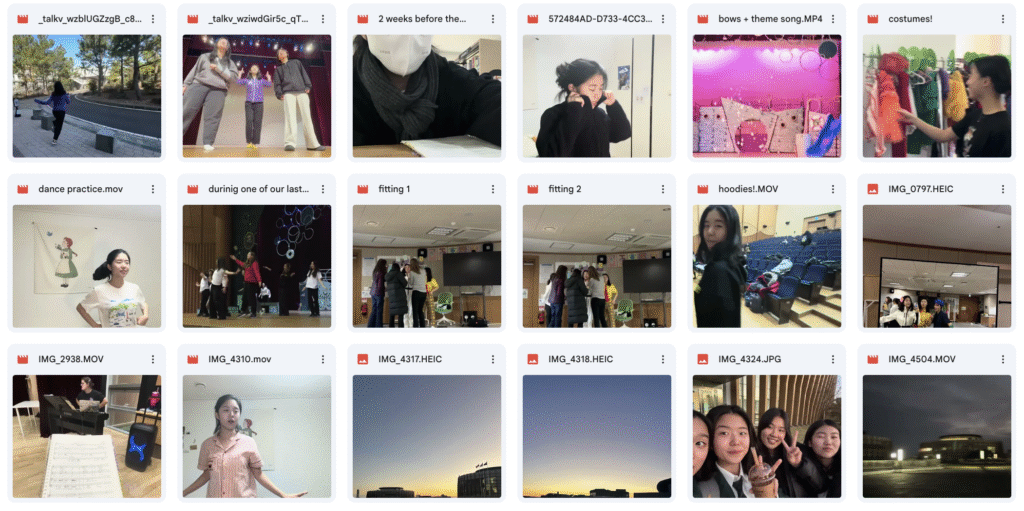1024x511 pixels.
Task: Open more options for "dance practice.mov"
Action: (x=153, y=189)
